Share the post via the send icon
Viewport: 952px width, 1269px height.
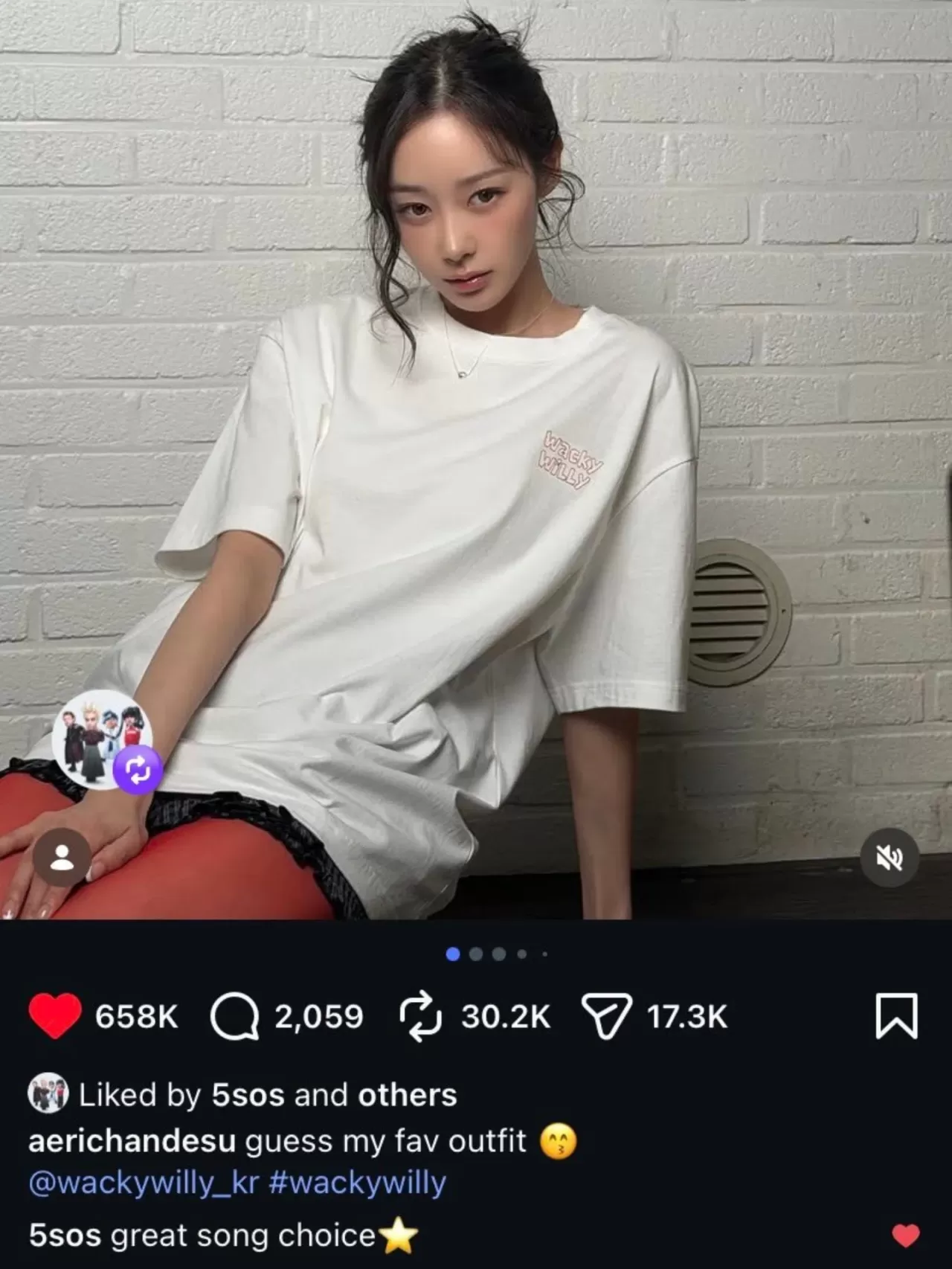[x=606, y=1016]
